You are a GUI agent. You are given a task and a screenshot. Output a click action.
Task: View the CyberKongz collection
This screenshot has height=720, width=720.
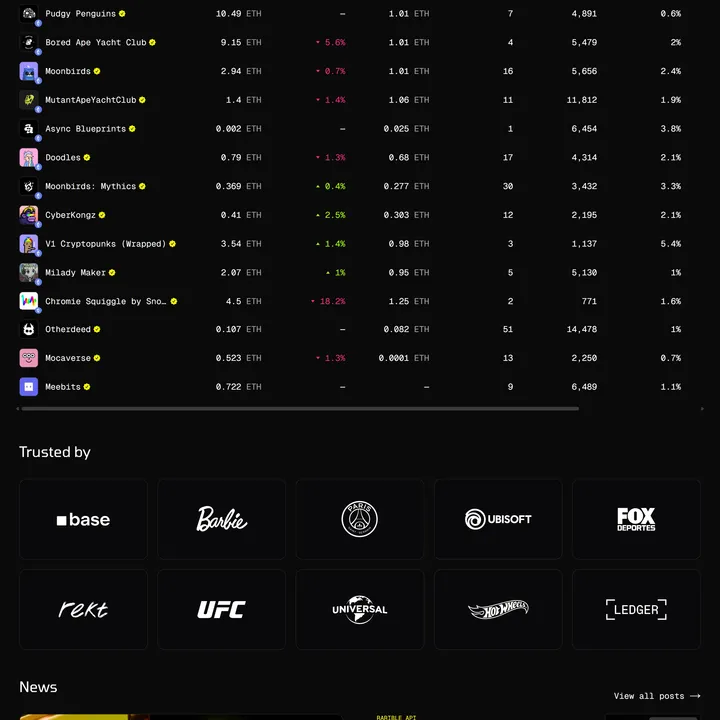(x=70, y=215)
